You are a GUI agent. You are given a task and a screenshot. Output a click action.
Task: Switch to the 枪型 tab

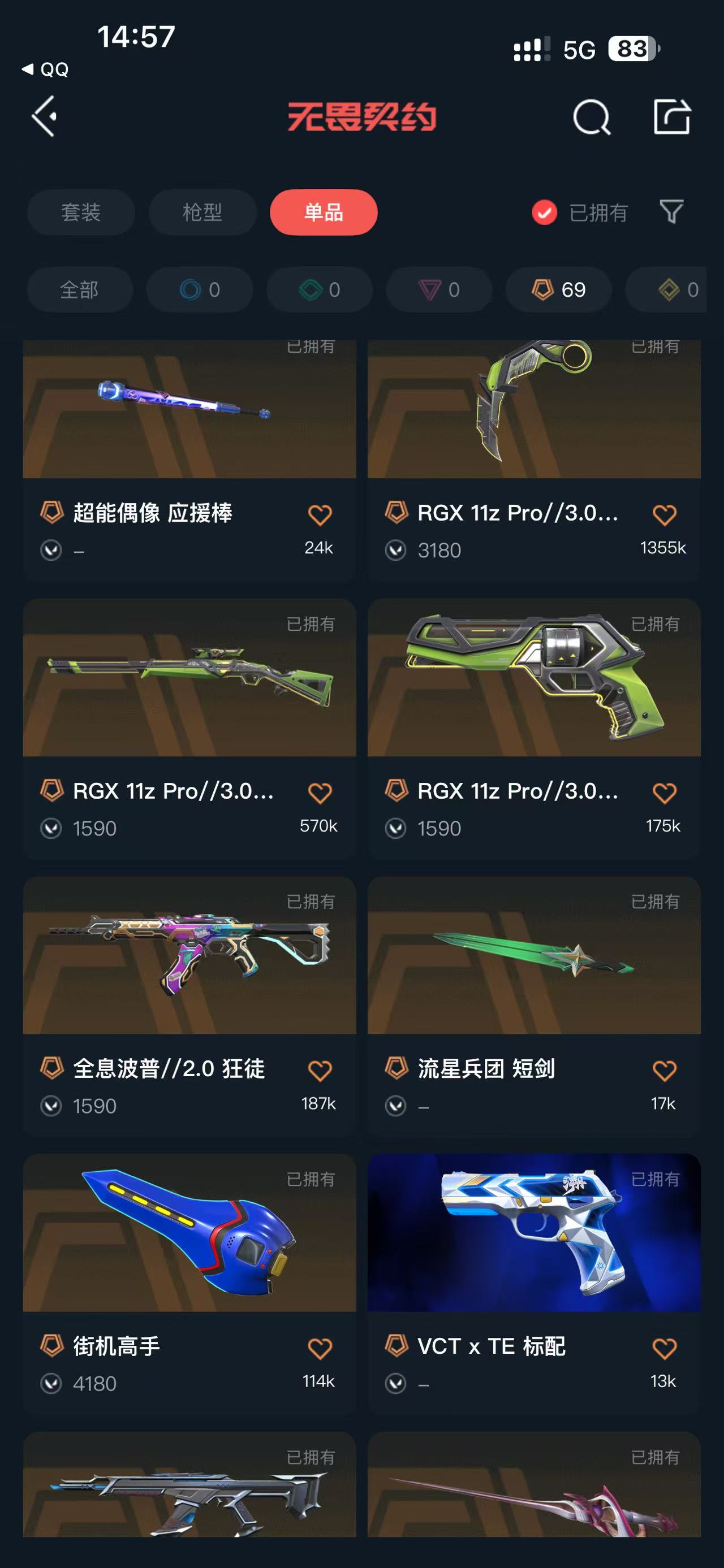pyautogui.click(x=202, y=213)
